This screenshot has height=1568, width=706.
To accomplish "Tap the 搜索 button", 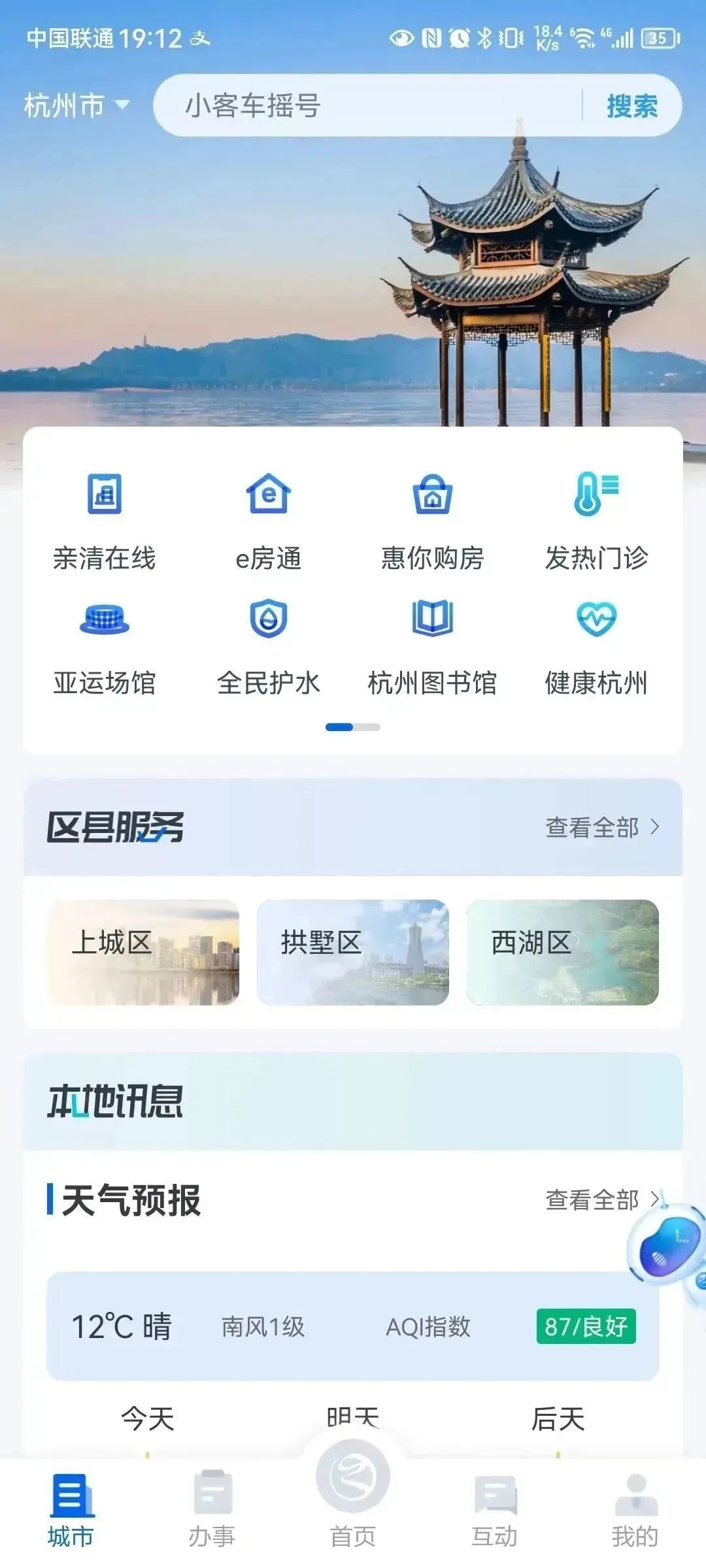I will pos(631,106).
